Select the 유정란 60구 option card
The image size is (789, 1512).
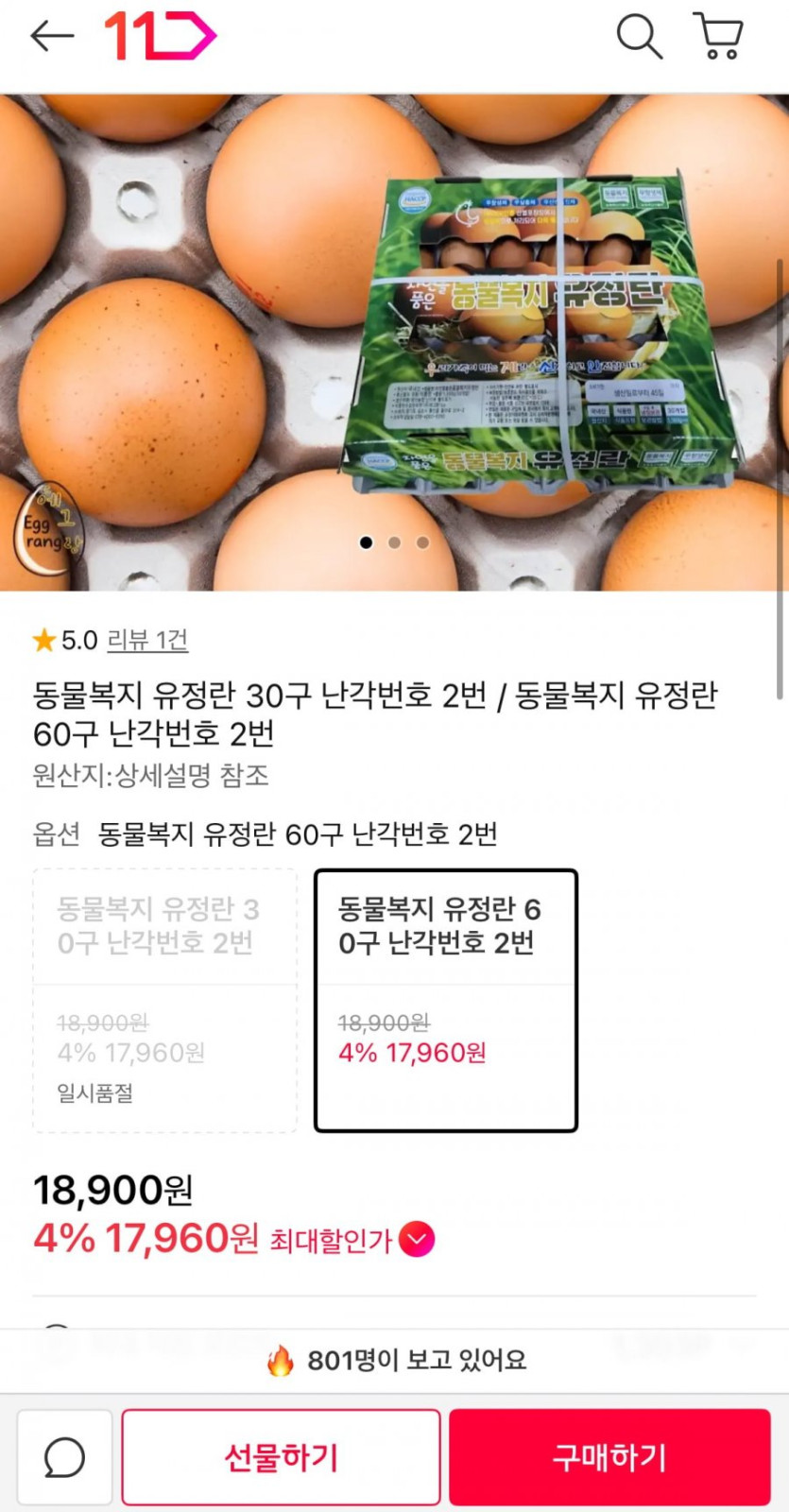445,1000
